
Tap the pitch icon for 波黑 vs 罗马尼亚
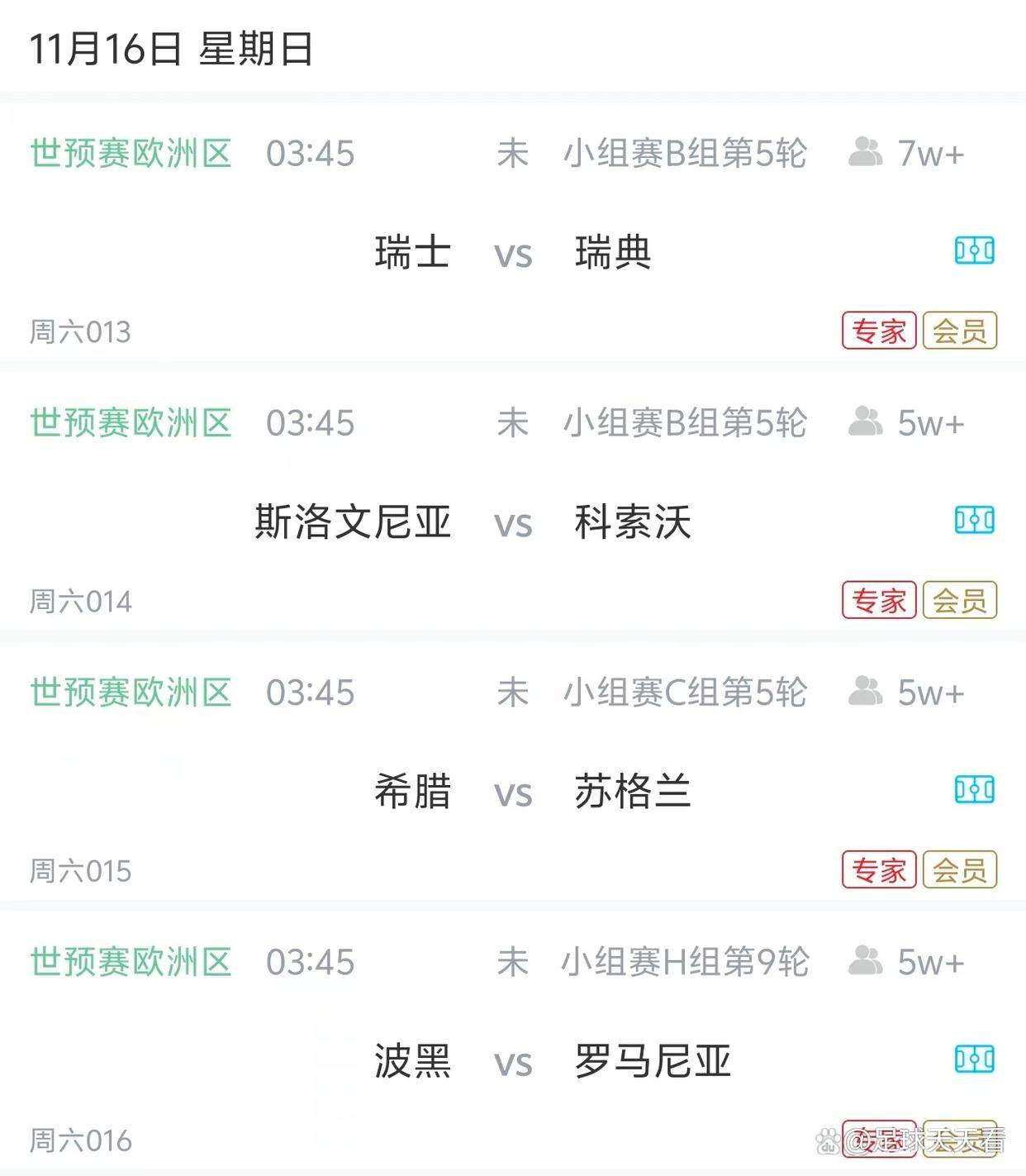[x=974, y=1059]
